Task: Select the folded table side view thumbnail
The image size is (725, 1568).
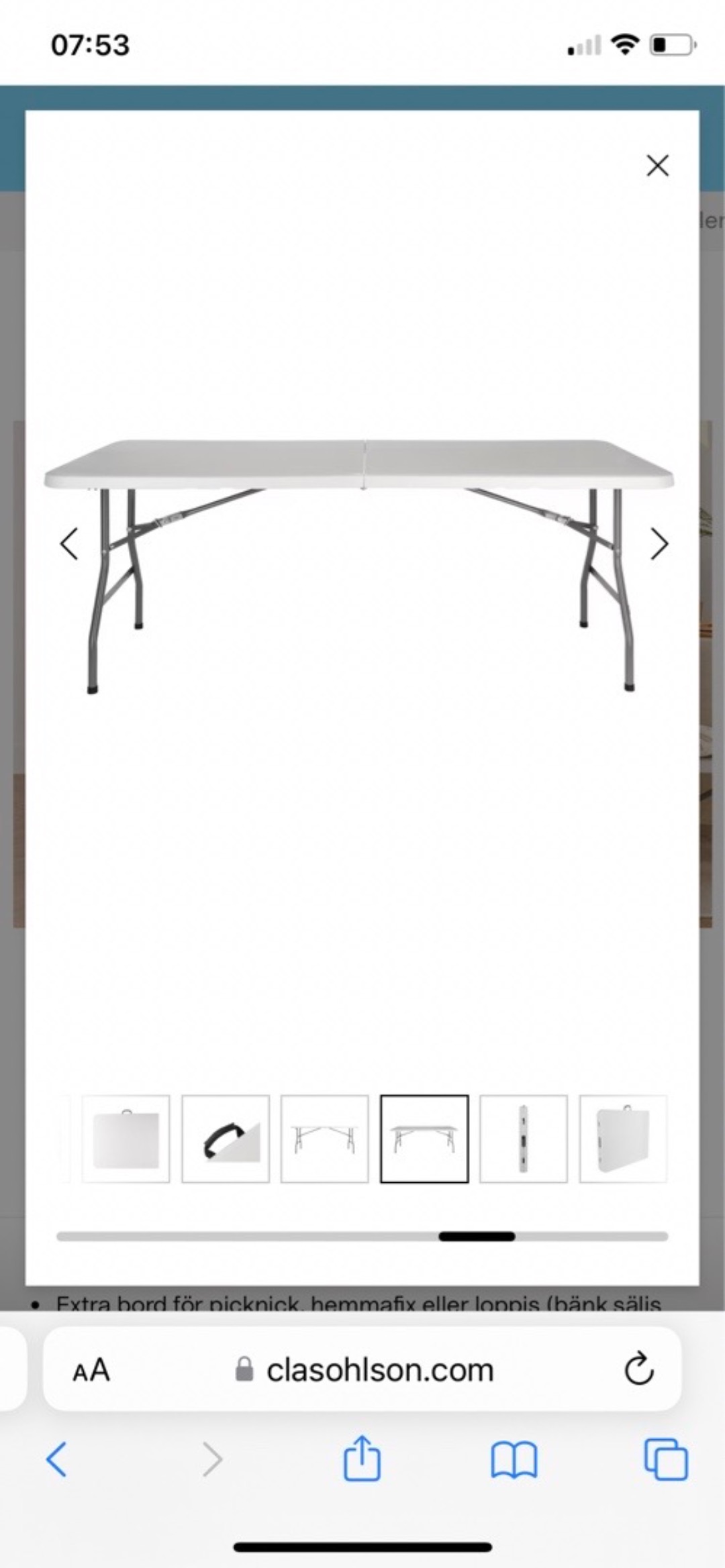Action: pos(524,1139)
